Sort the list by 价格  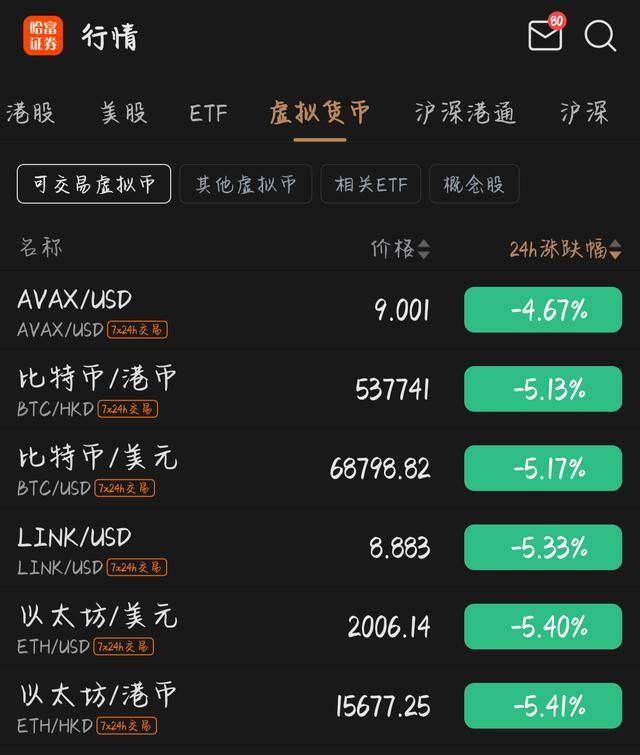click(x=400, y=249)
